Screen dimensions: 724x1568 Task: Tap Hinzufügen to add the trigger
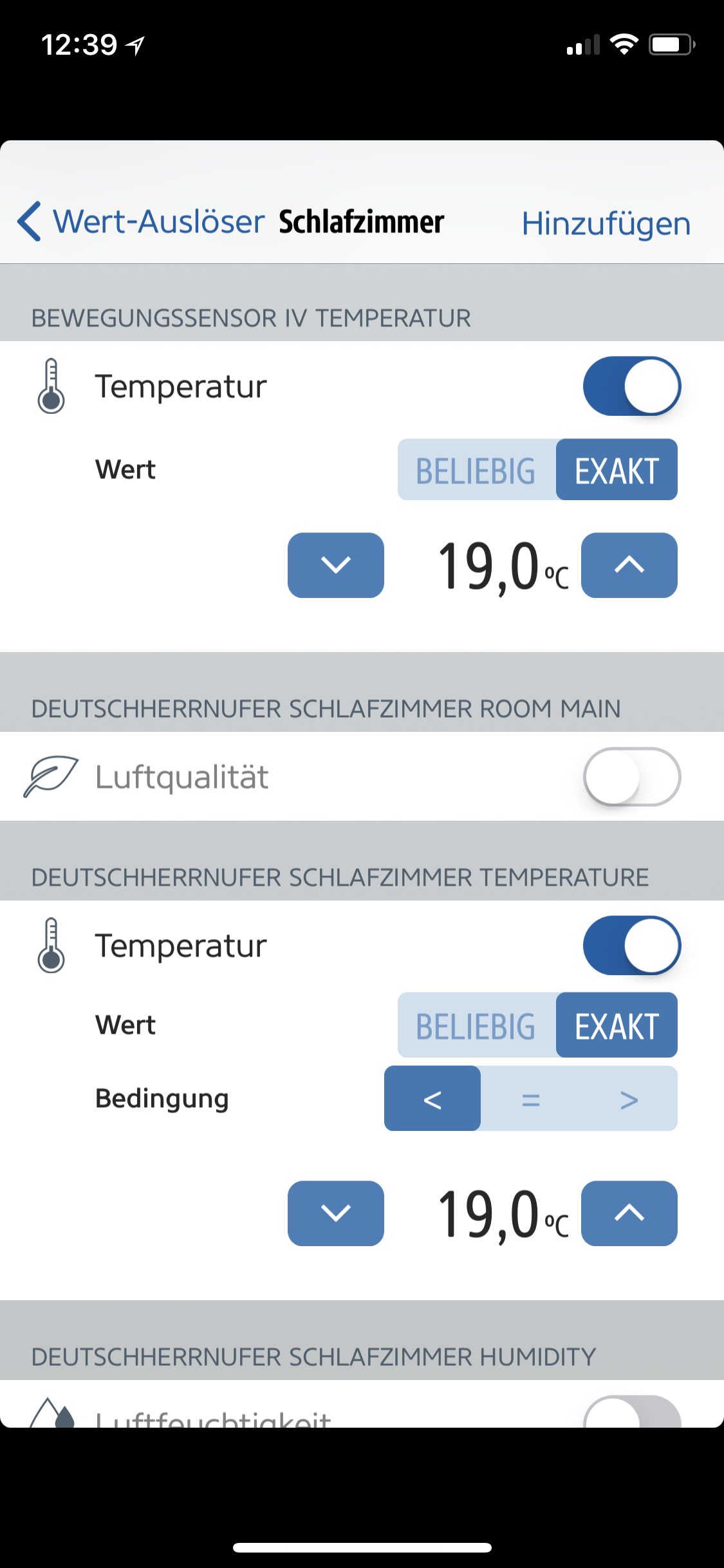tap(606, 223)
